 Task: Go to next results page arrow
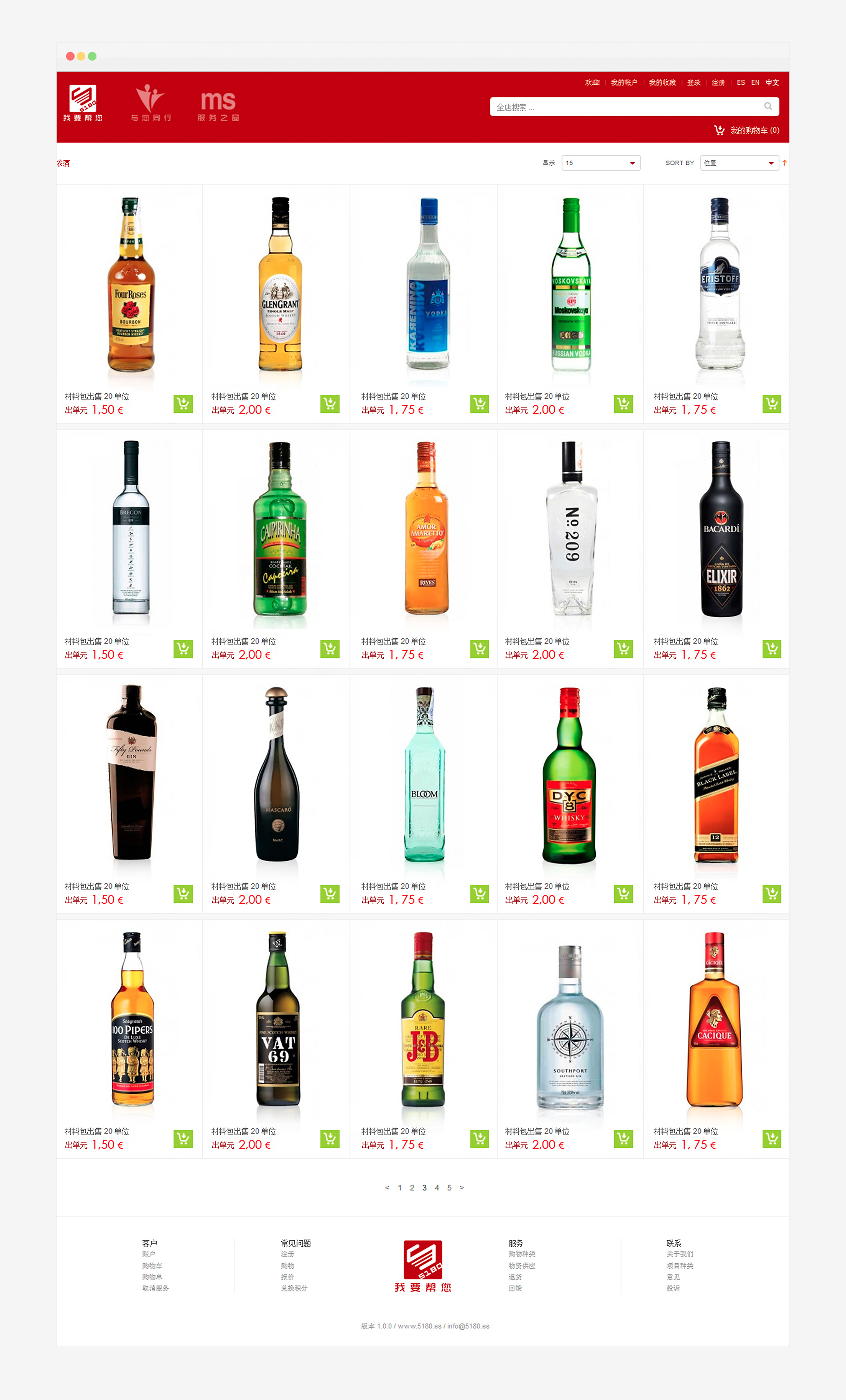[x=461, y=1187]
